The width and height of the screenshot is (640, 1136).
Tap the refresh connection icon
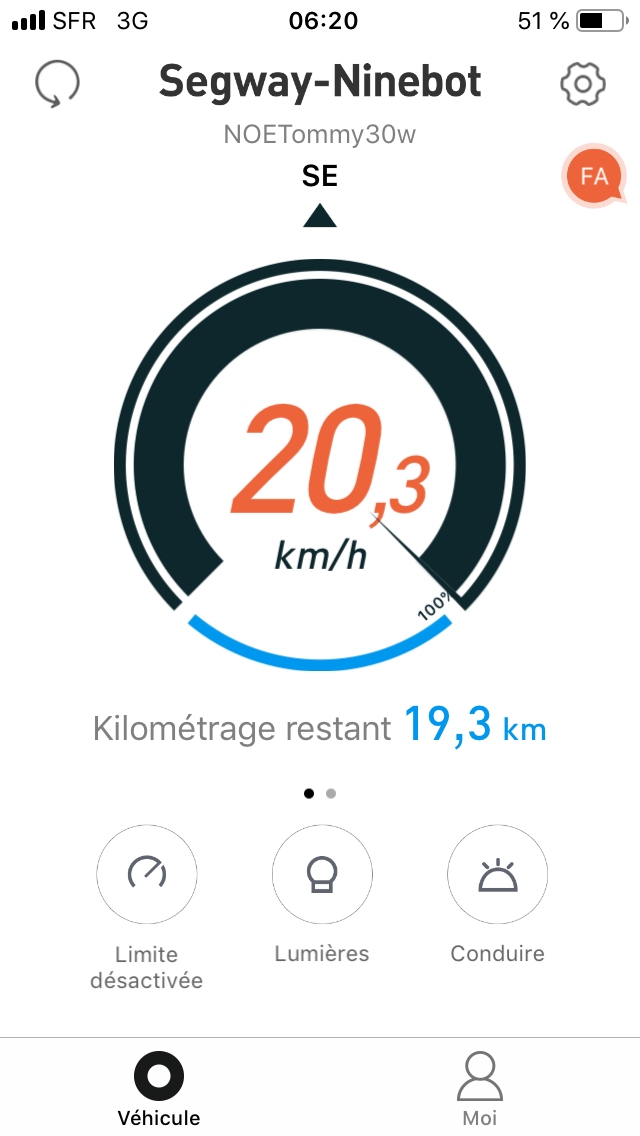pos(57,84)
